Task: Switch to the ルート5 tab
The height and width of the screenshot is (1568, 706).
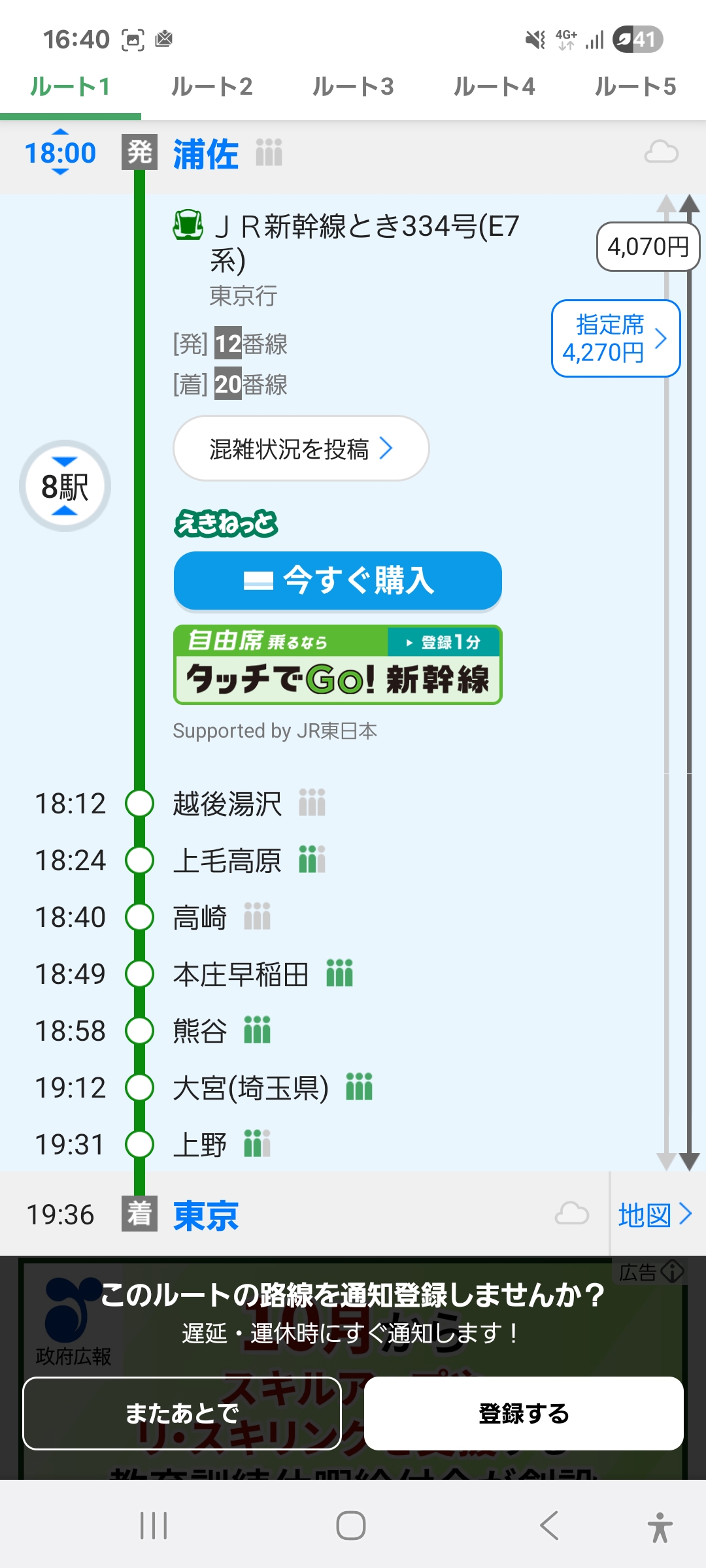Action: 635,87
